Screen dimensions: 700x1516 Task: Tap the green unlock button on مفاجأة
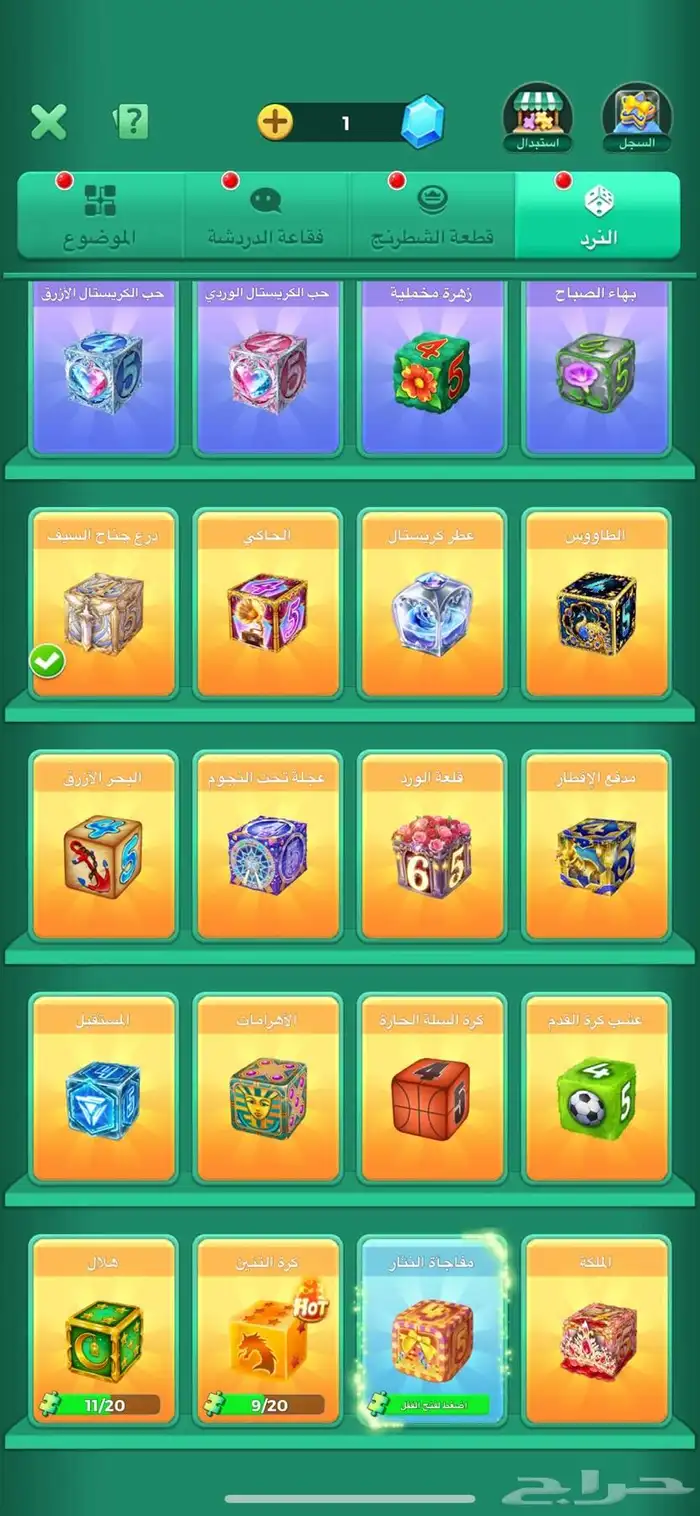[432, 1404]
